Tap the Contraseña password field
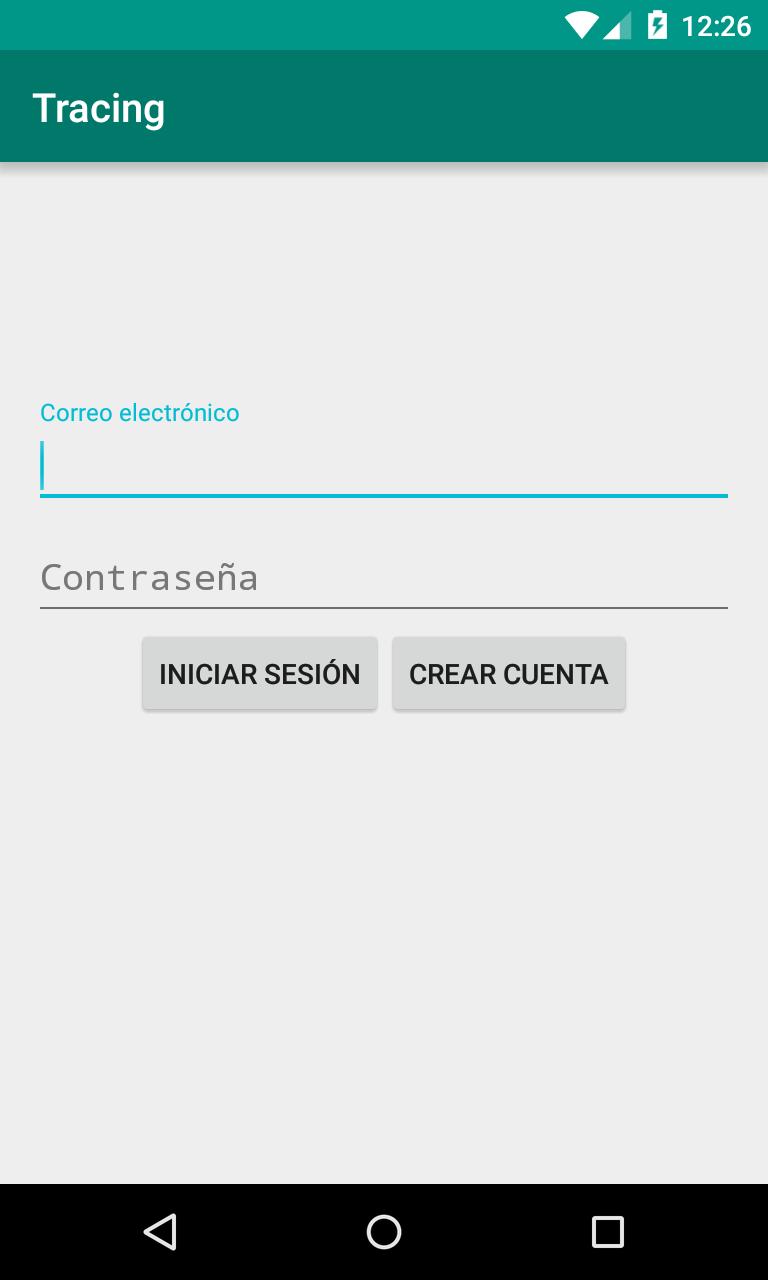The image size is (768, 1280). pyautogui.click(x=383, y=578)
